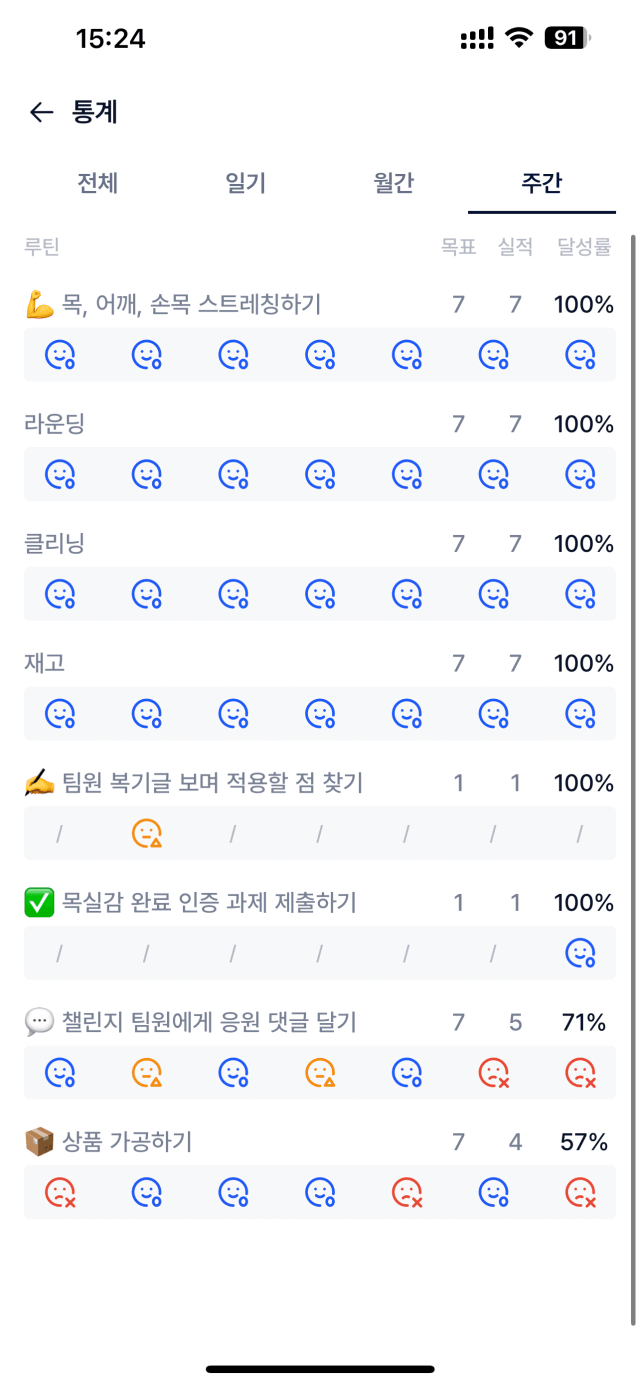Go back from the 통계 screen
This screenshot has width=640, height=1385.
[41, 112]
